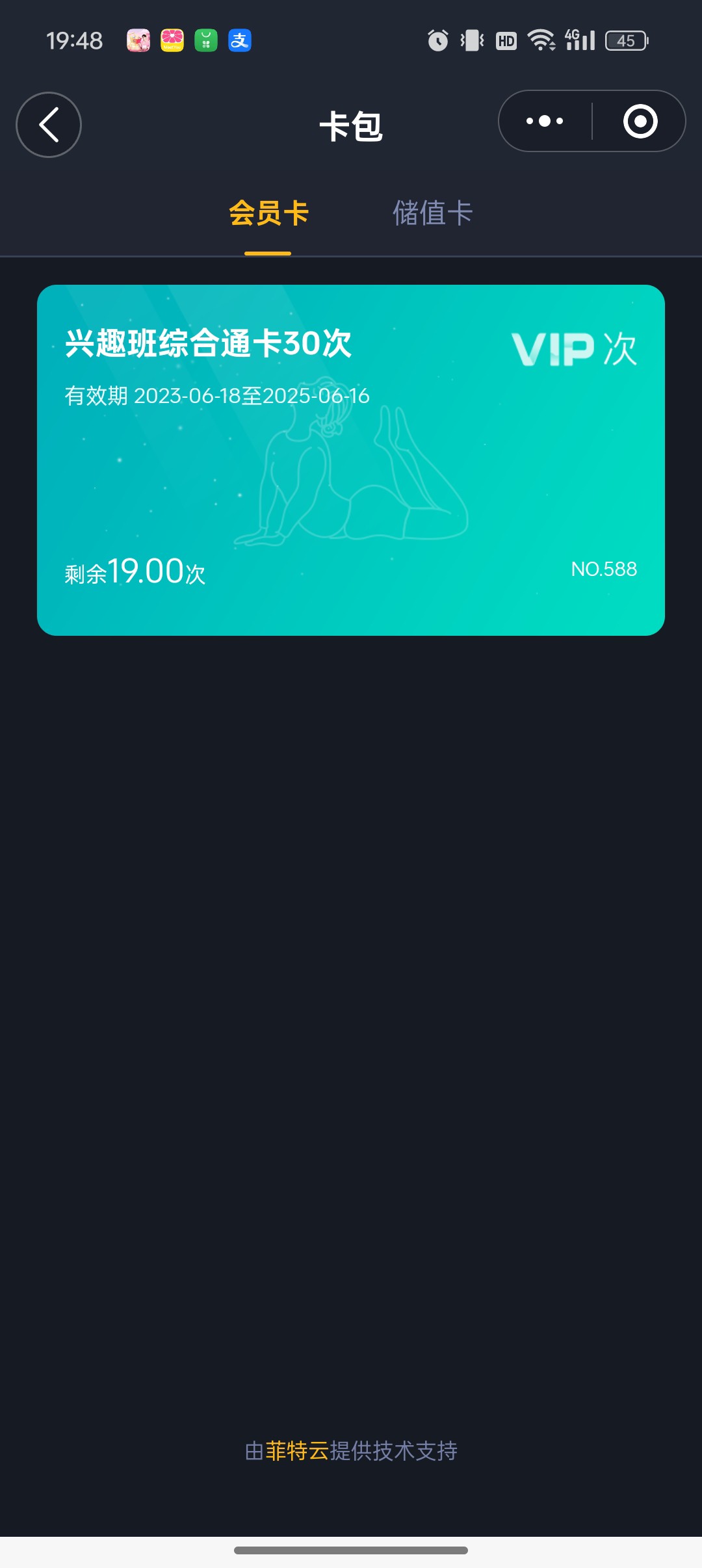
Task: Open the 兴趣班综合通卡30次 membership card
Action: click(x=351, y=460)
